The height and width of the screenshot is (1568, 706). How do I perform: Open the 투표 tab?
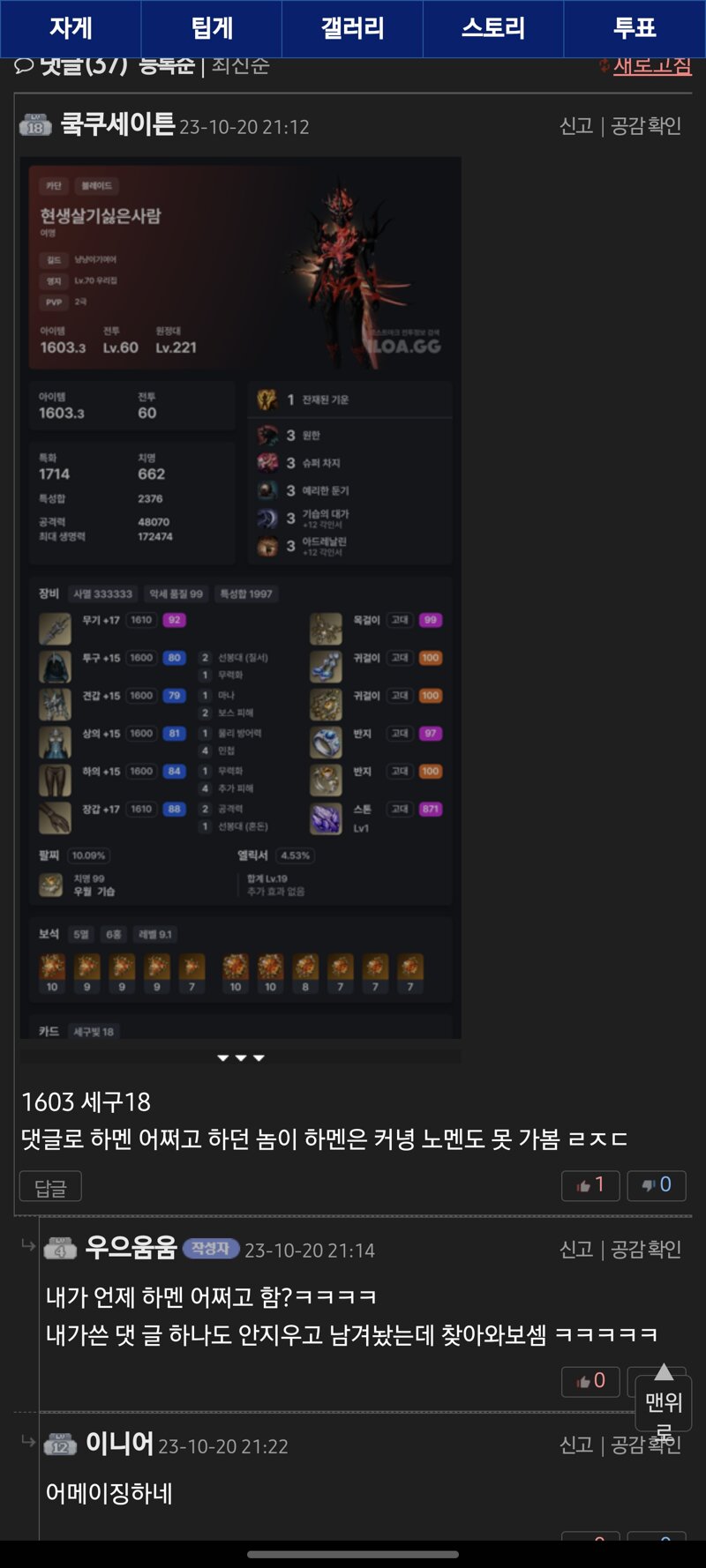tap(635, 28)
